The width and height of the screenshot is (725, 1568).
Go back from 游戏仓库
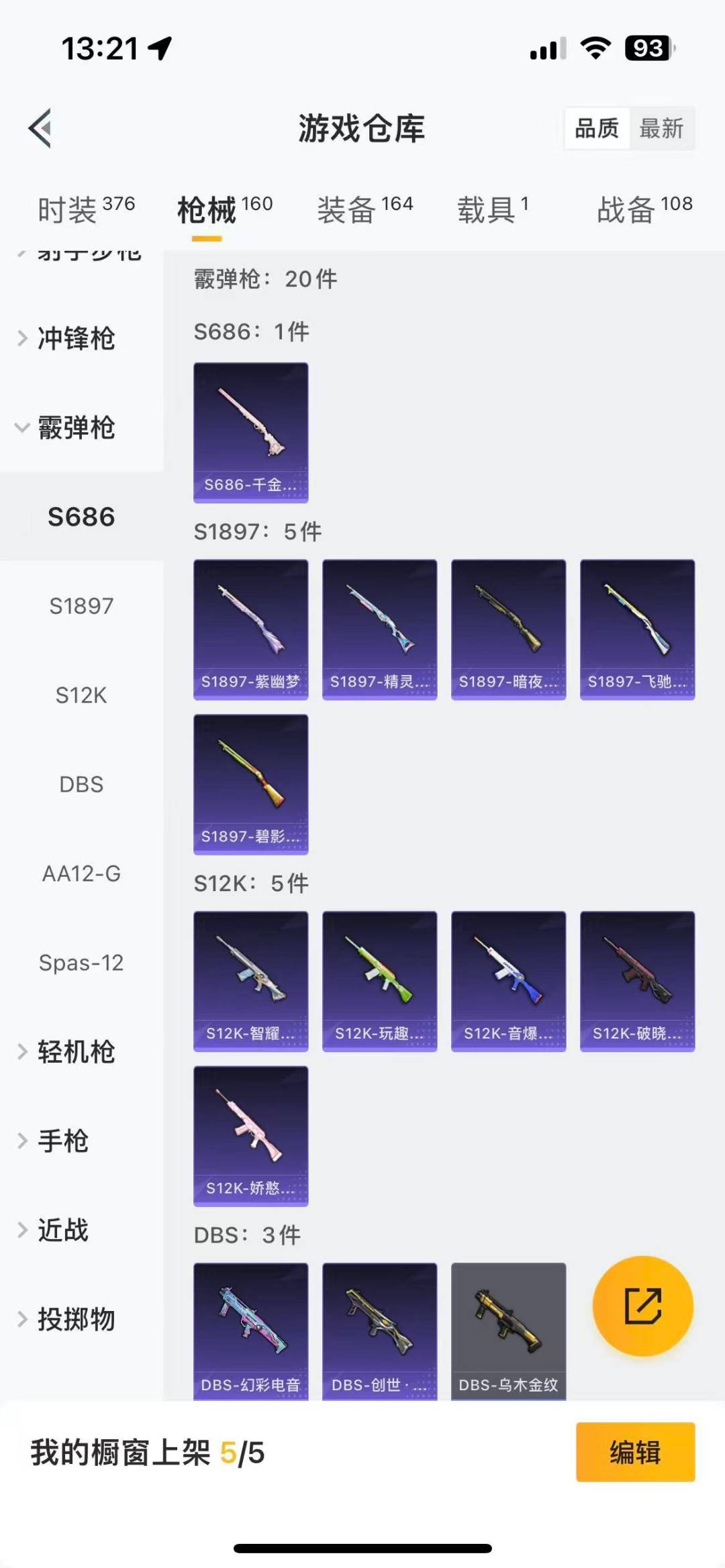tap(40, 127)
